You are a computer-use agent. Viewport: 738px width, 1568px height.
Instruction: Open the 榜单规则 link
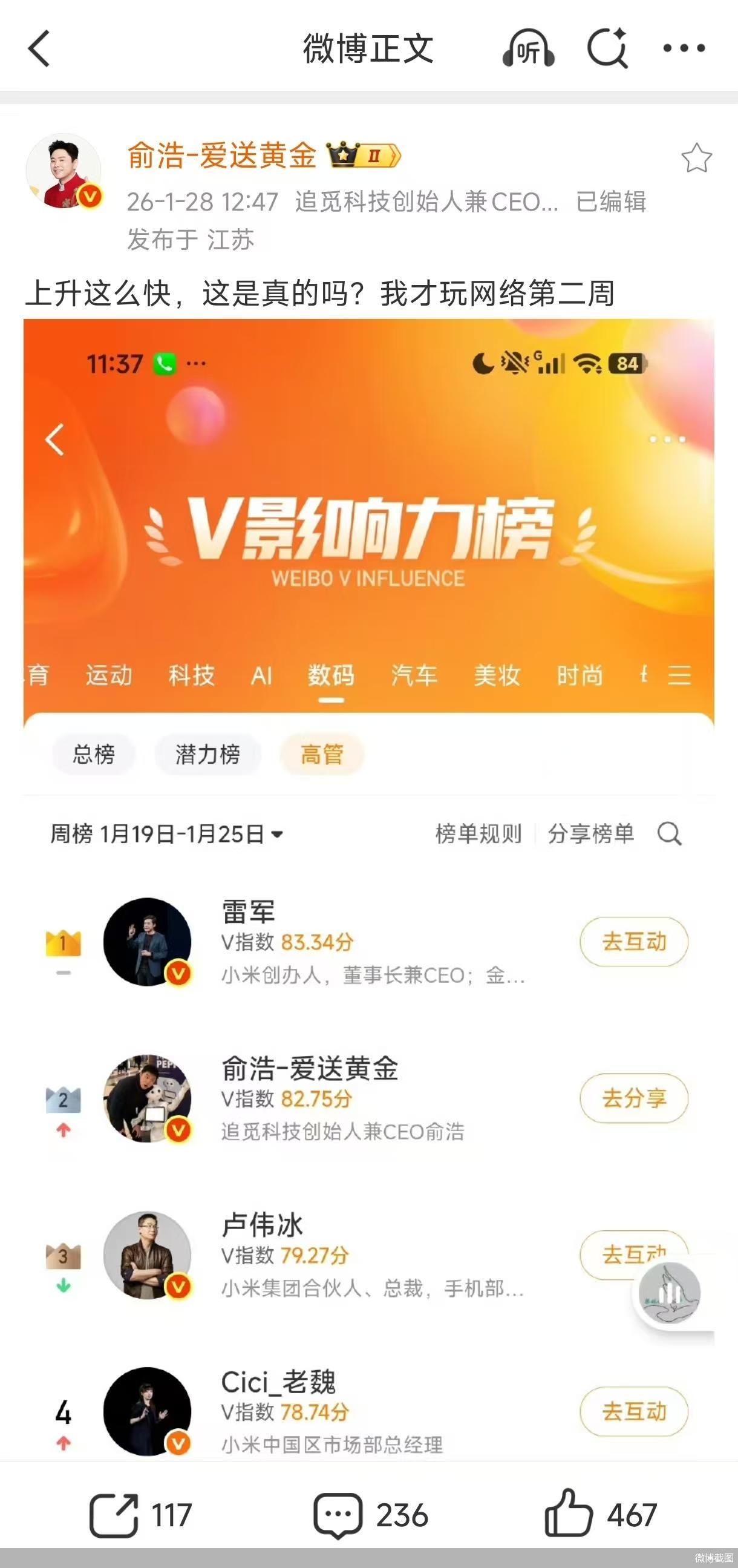click(x=479, y=833)
